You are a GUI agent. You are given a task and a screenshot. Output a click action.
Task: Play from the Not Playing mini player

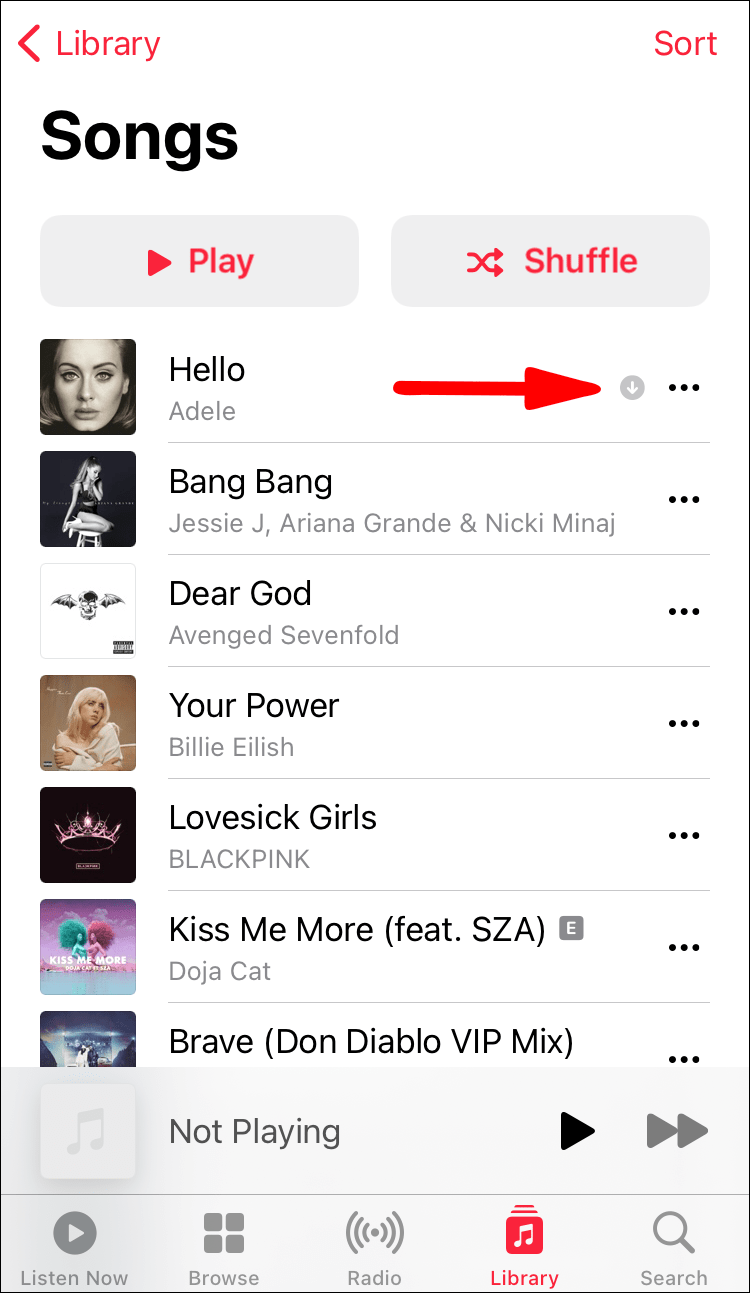point(577,1131)
